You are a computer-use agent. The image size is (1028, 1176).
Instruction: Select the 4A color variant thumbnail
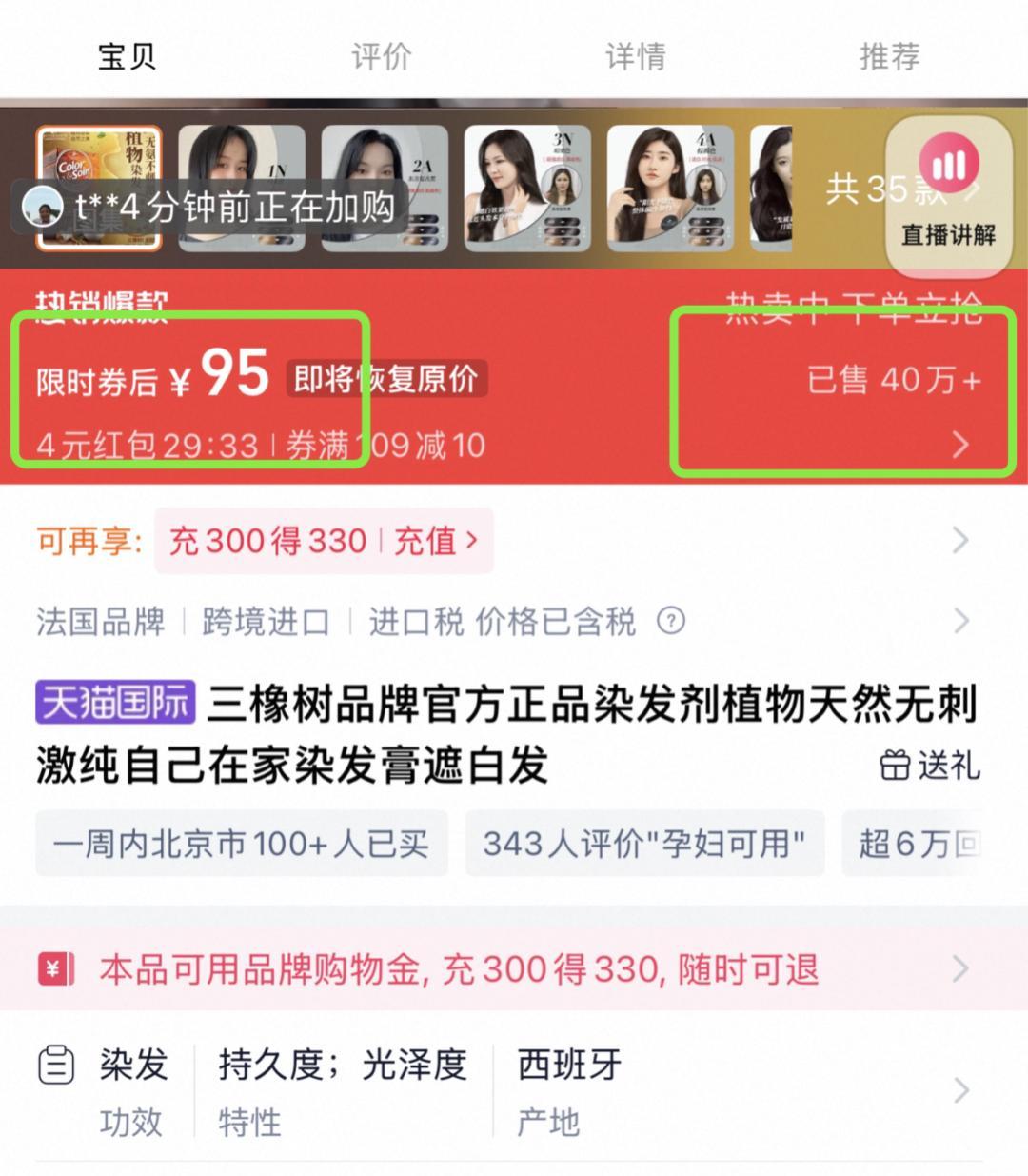point(670,188)
